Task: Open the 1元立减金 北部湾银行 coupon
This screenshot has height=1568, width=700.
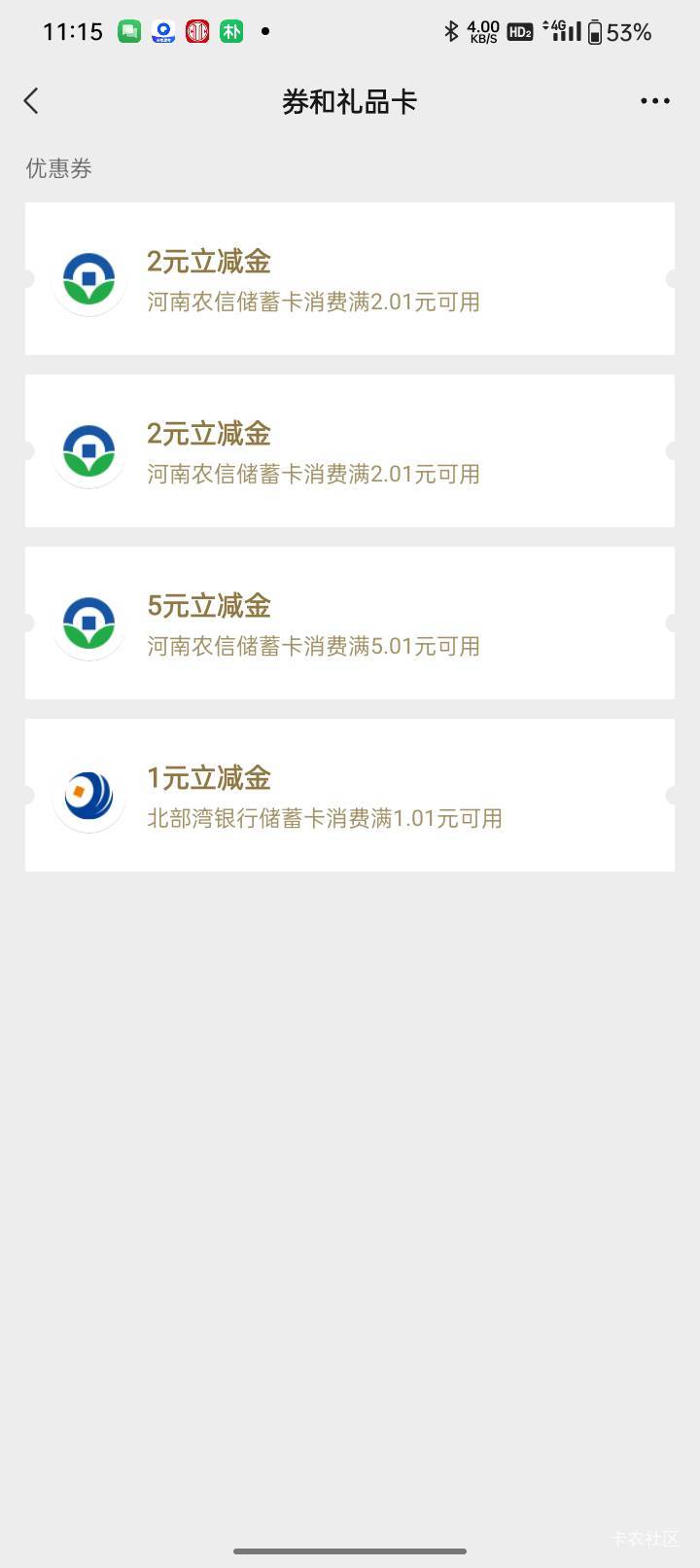Action: [x=350, y=795]
